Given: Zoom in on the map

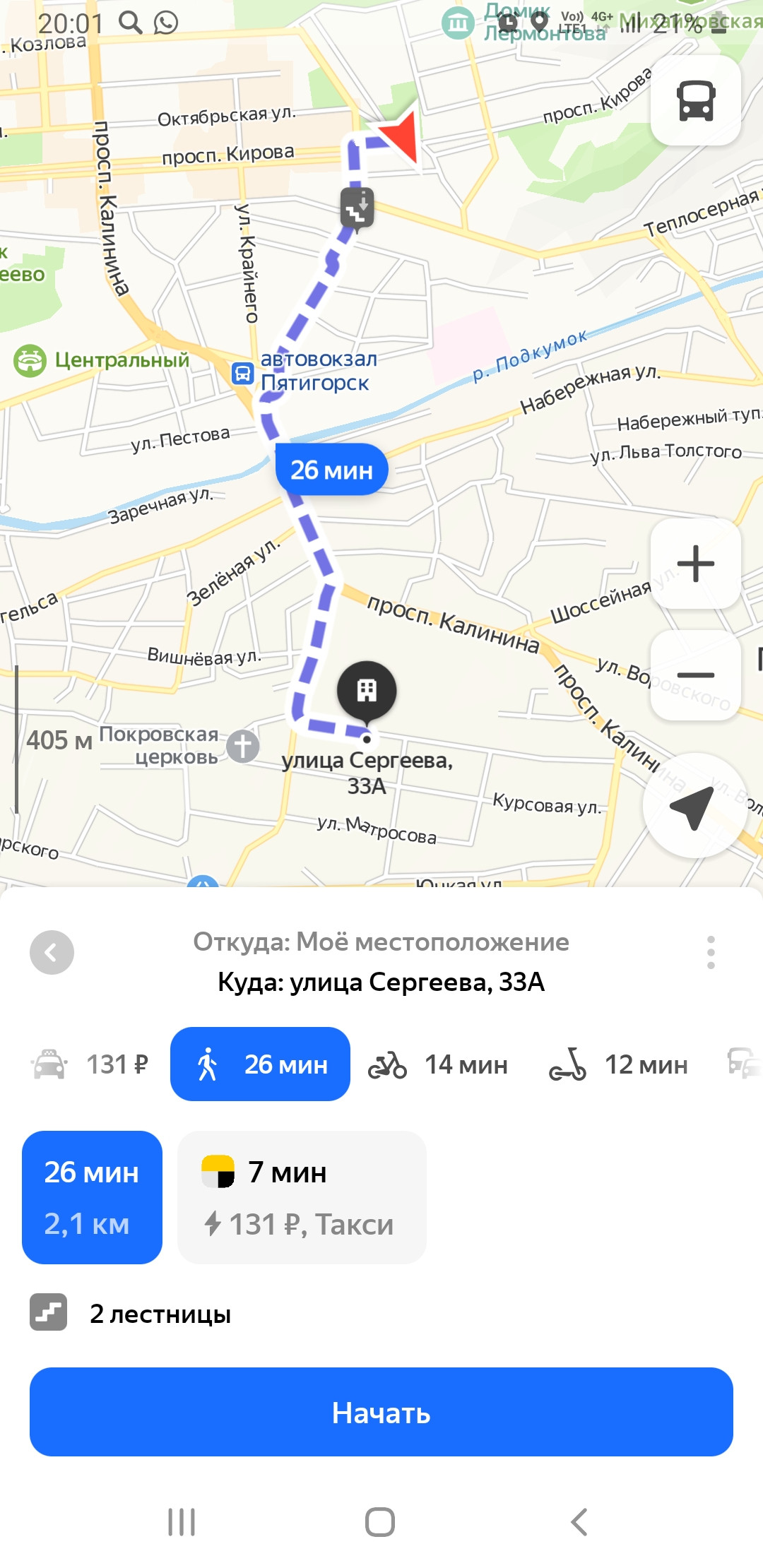Looking at the screenshot, I should point(695,564).
